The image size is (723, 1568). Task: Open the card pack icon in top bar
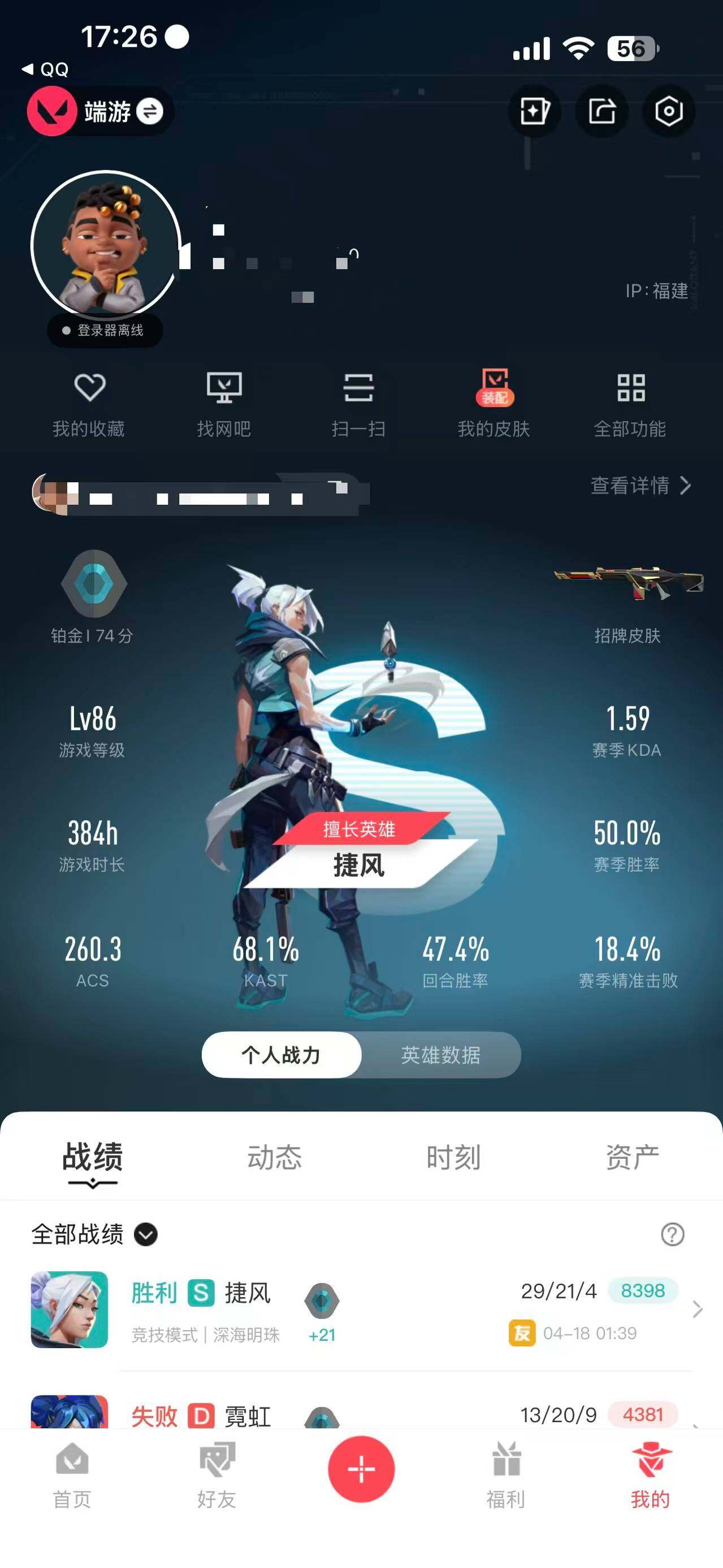point(534,111)
